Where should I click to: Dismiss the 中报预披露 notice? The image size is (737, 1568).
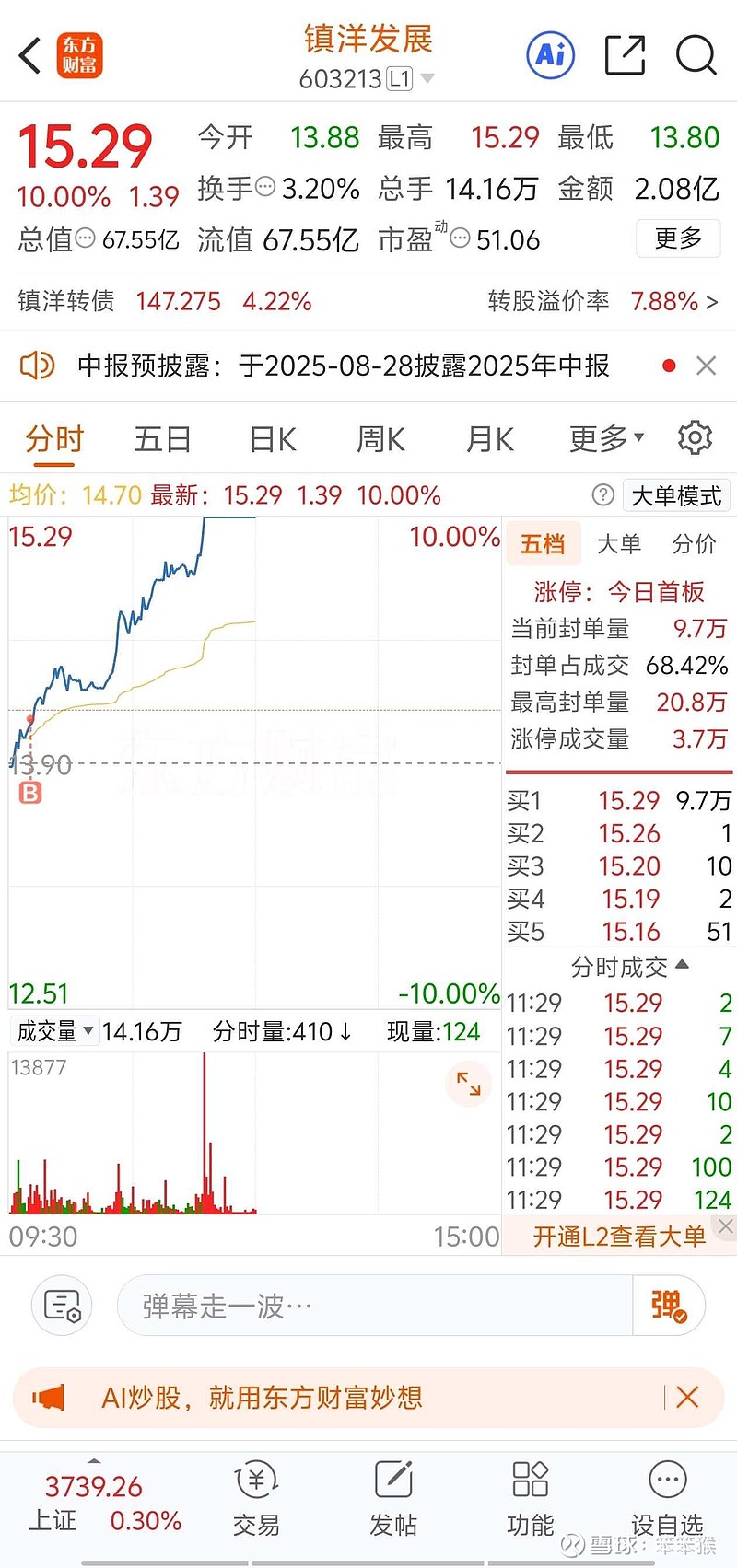pyautogui.click(x=707, y=366)
